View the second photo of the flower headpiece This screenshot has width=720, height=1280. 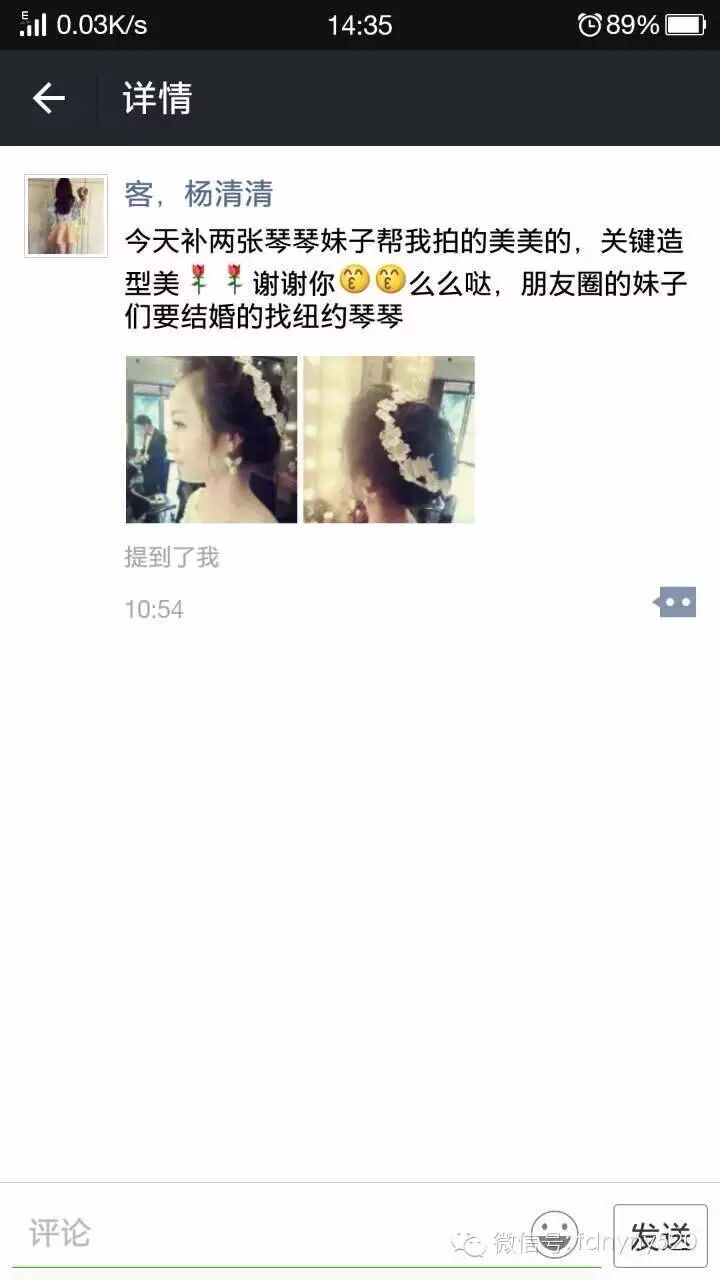click(x=389, y=439)
